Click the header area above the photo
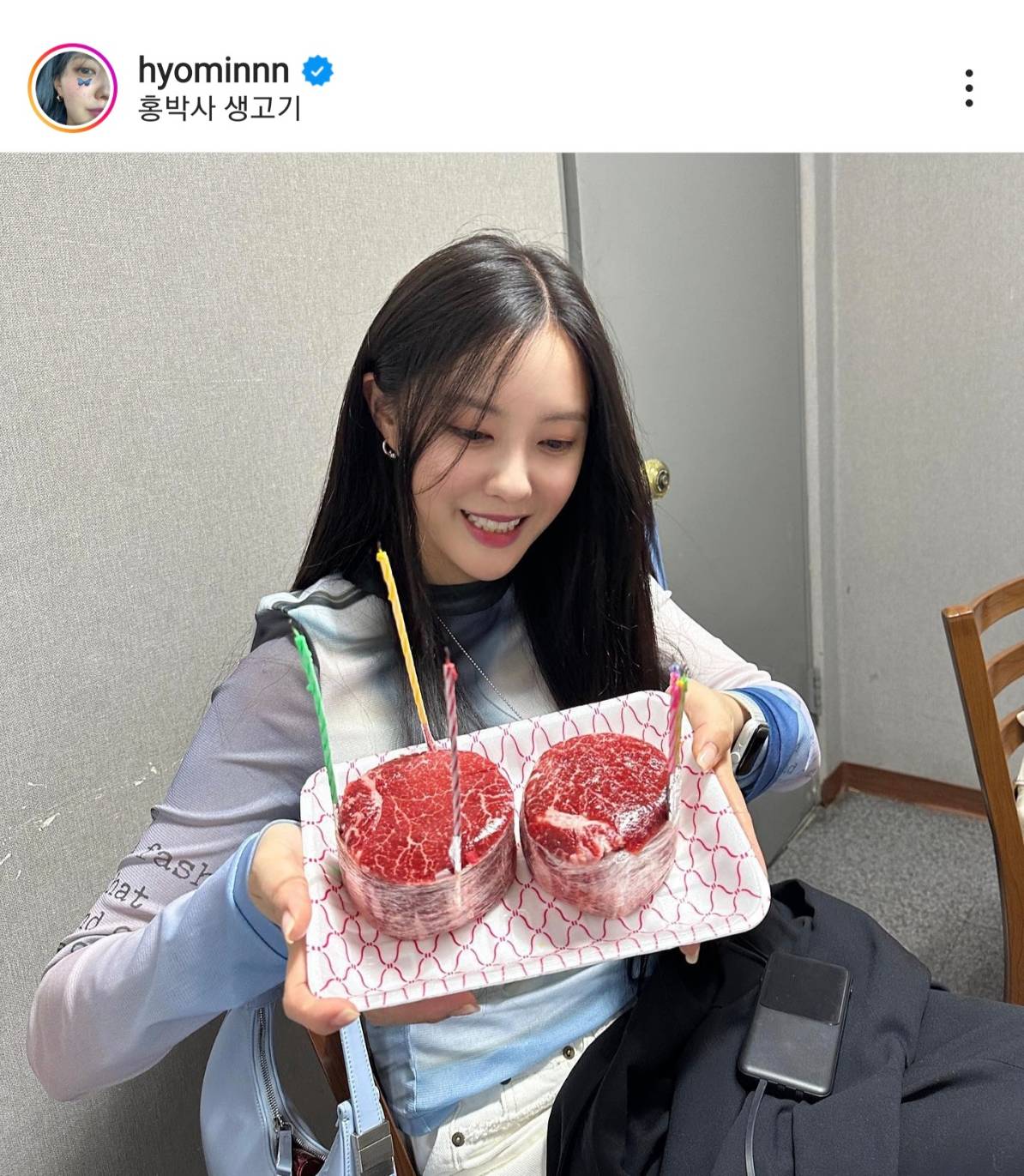The height and width of the screenshot is (1176, 1024). (512, 86)
